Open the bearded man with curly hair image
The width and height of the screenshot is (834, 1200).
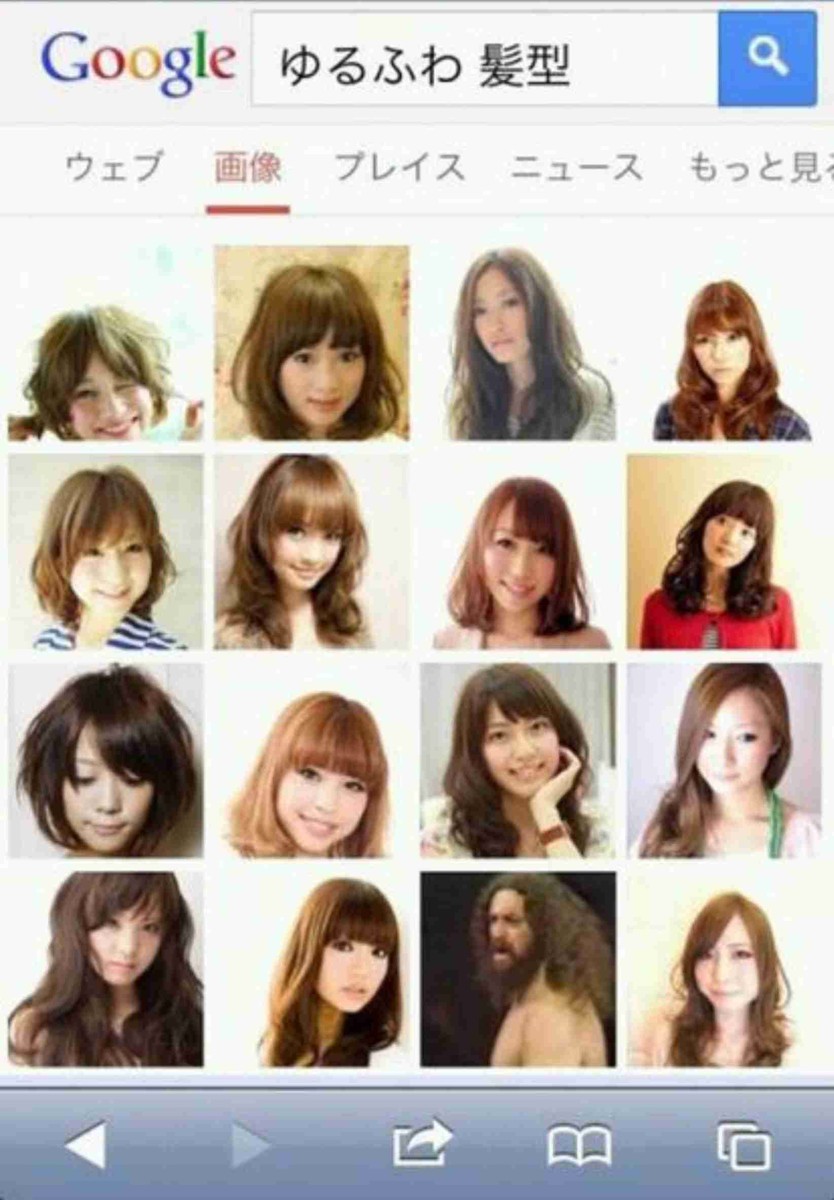[518, 968]
